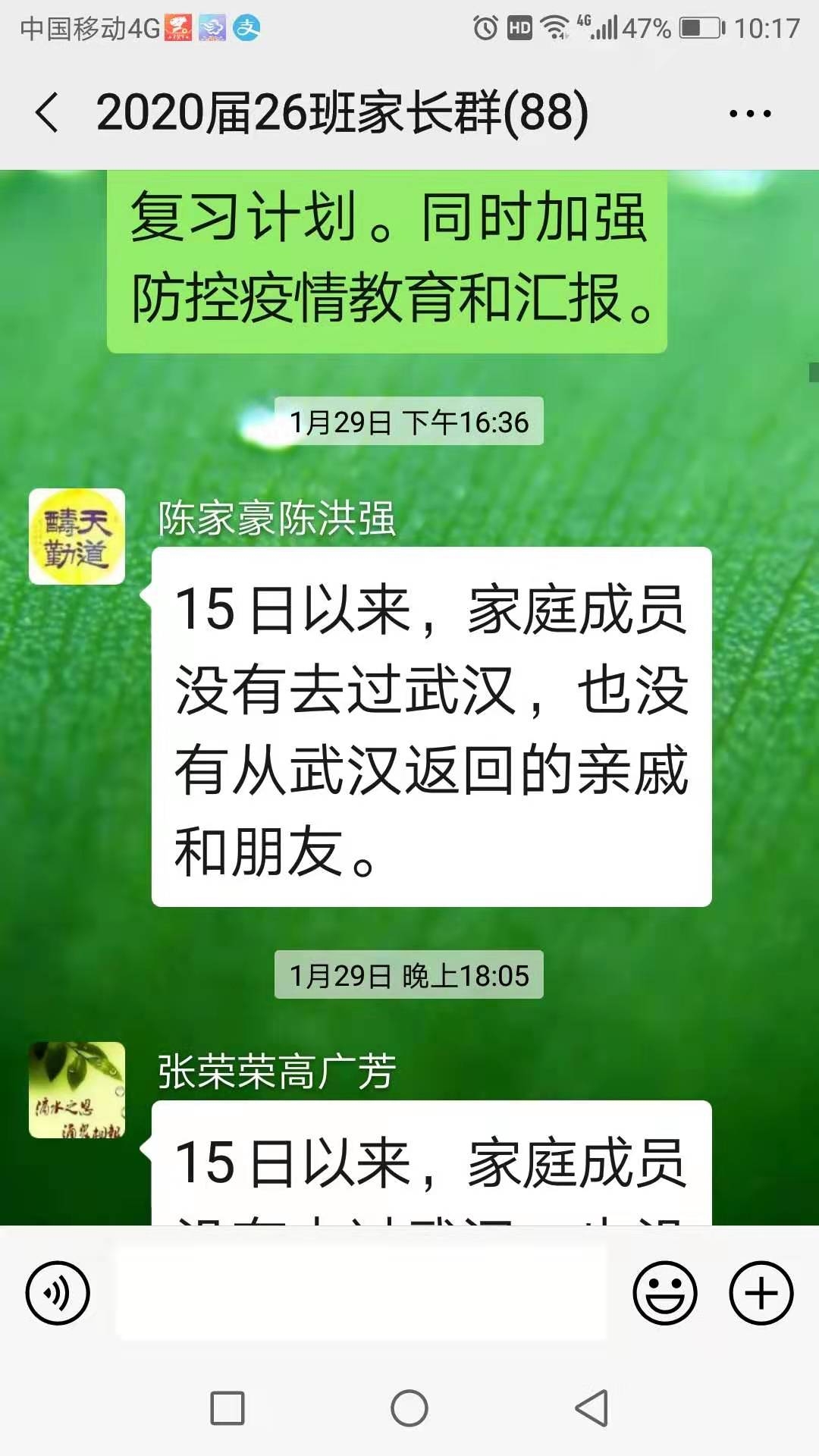Switch to voice message input
The width and height of the screenshot is (819, 1456).
click(58, 1292)
